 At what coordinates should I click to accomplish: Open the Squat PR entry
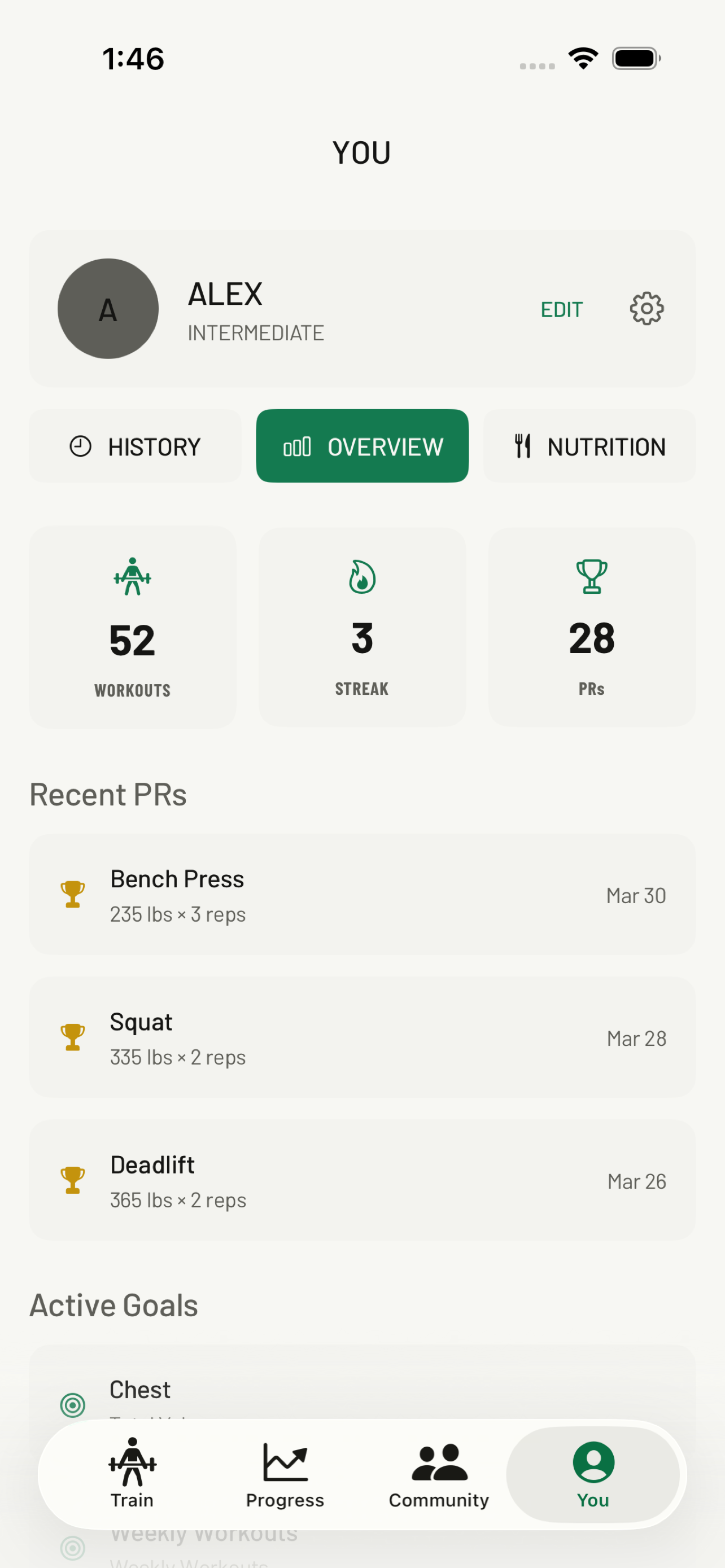coord(363,1038)
